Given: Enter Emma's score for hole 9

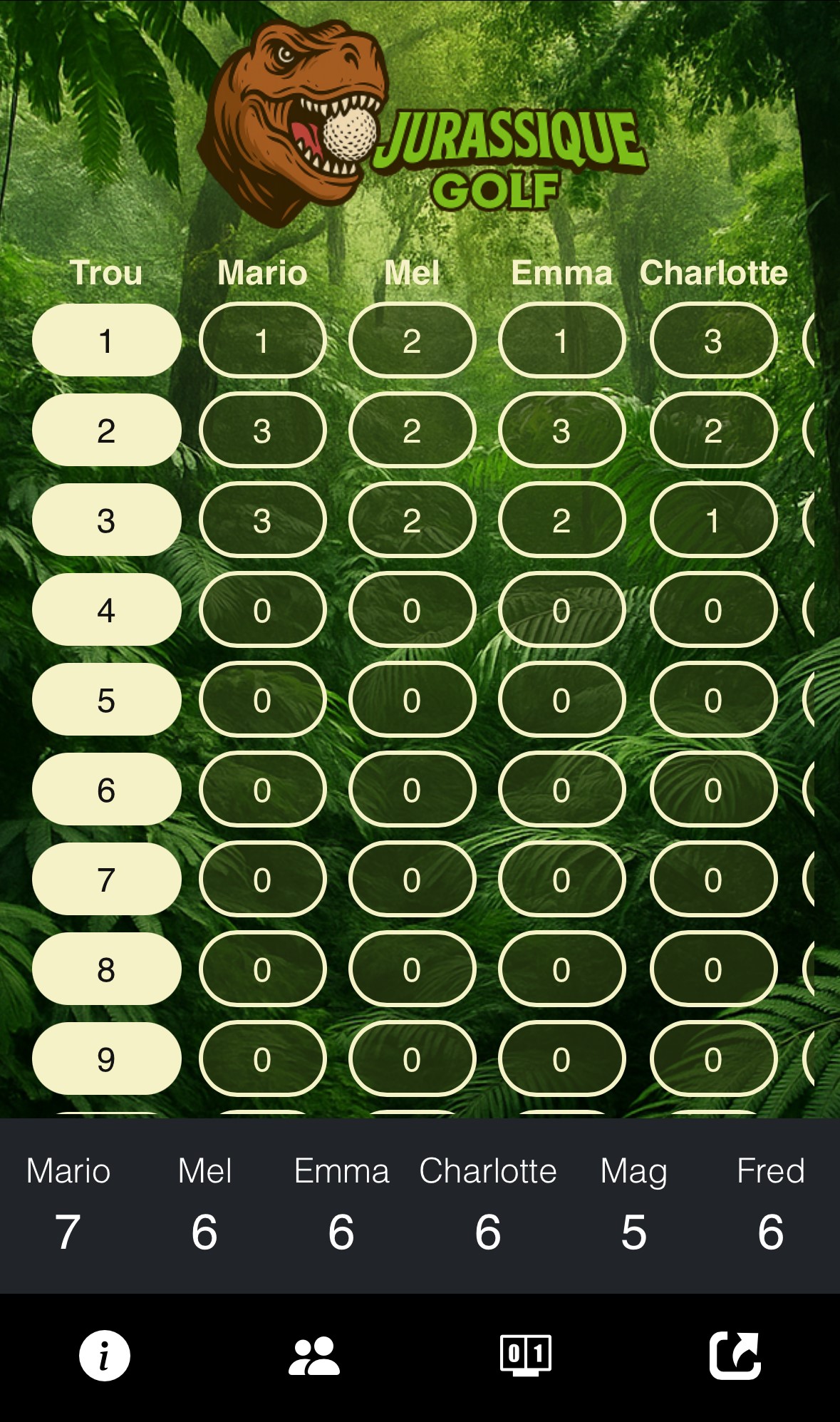Looking at the screenshot, I should click(561, 1059).
